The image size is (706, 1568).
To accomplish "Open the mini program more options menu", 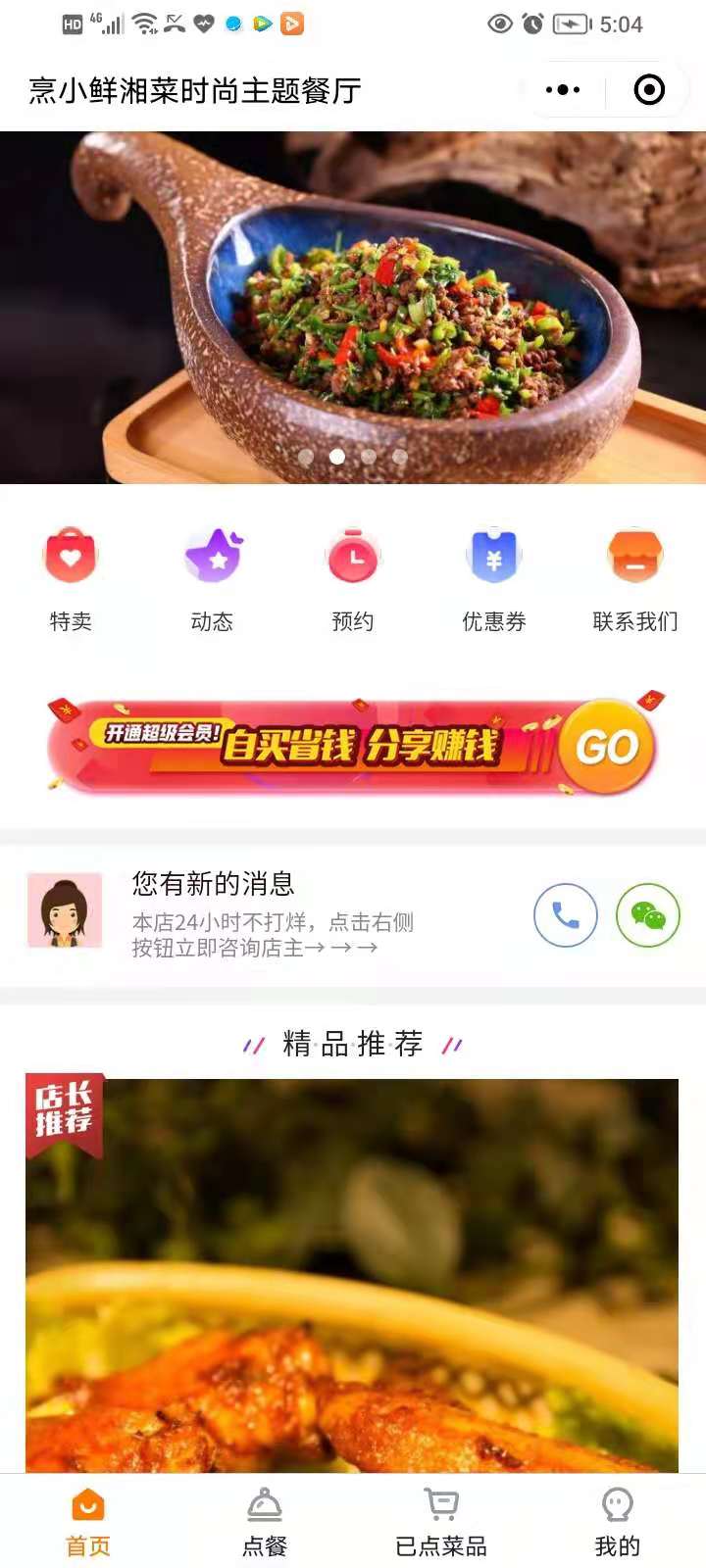I will click(x=563, y=90).
